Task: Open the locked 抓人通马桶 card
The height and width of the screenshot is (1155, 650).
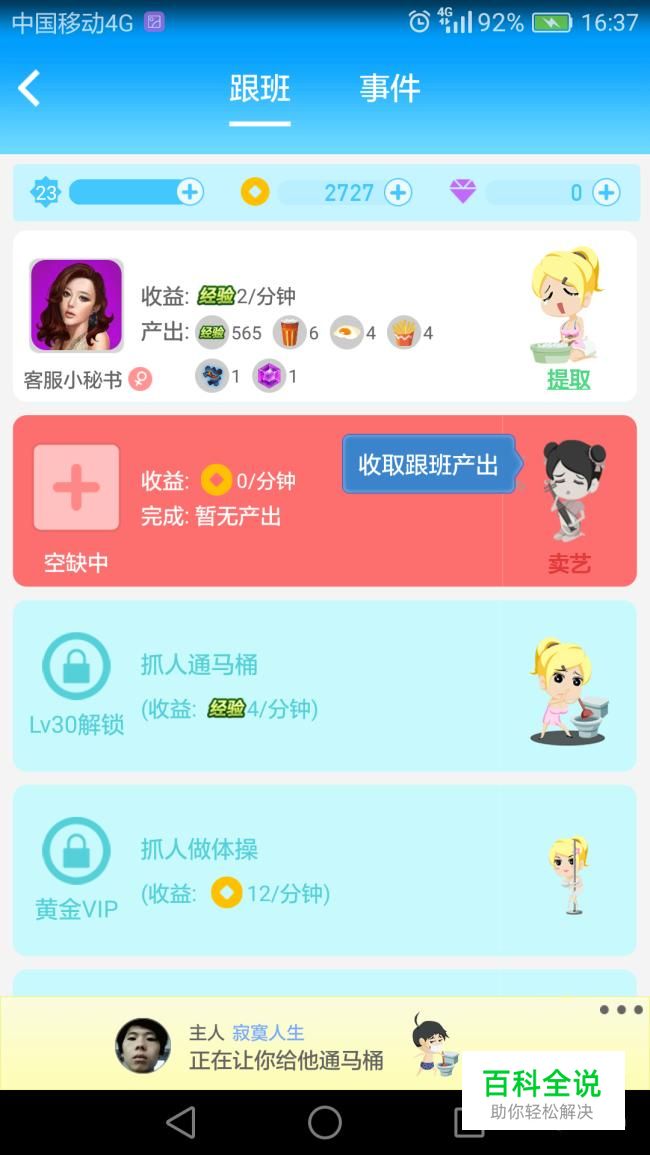Action: pos(324,686)
